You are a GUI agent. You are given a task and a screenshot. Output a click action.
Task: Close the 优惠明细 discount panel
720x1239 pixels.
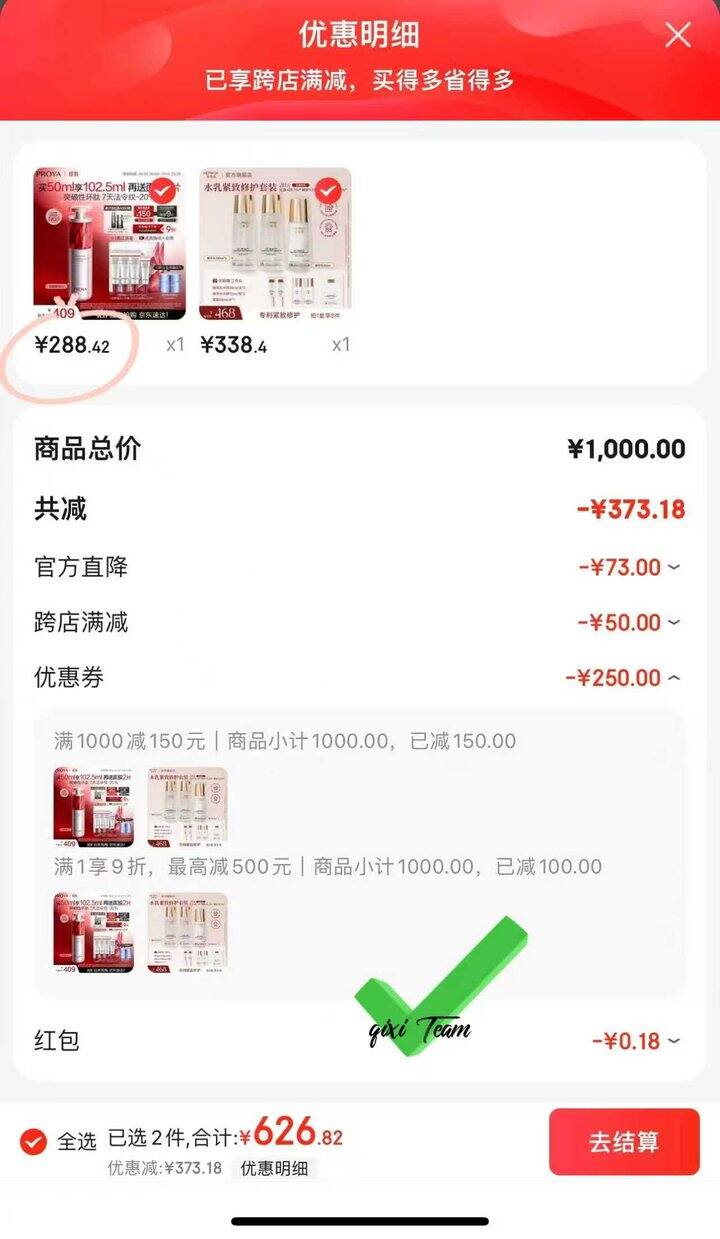click(x=678, y=36)
